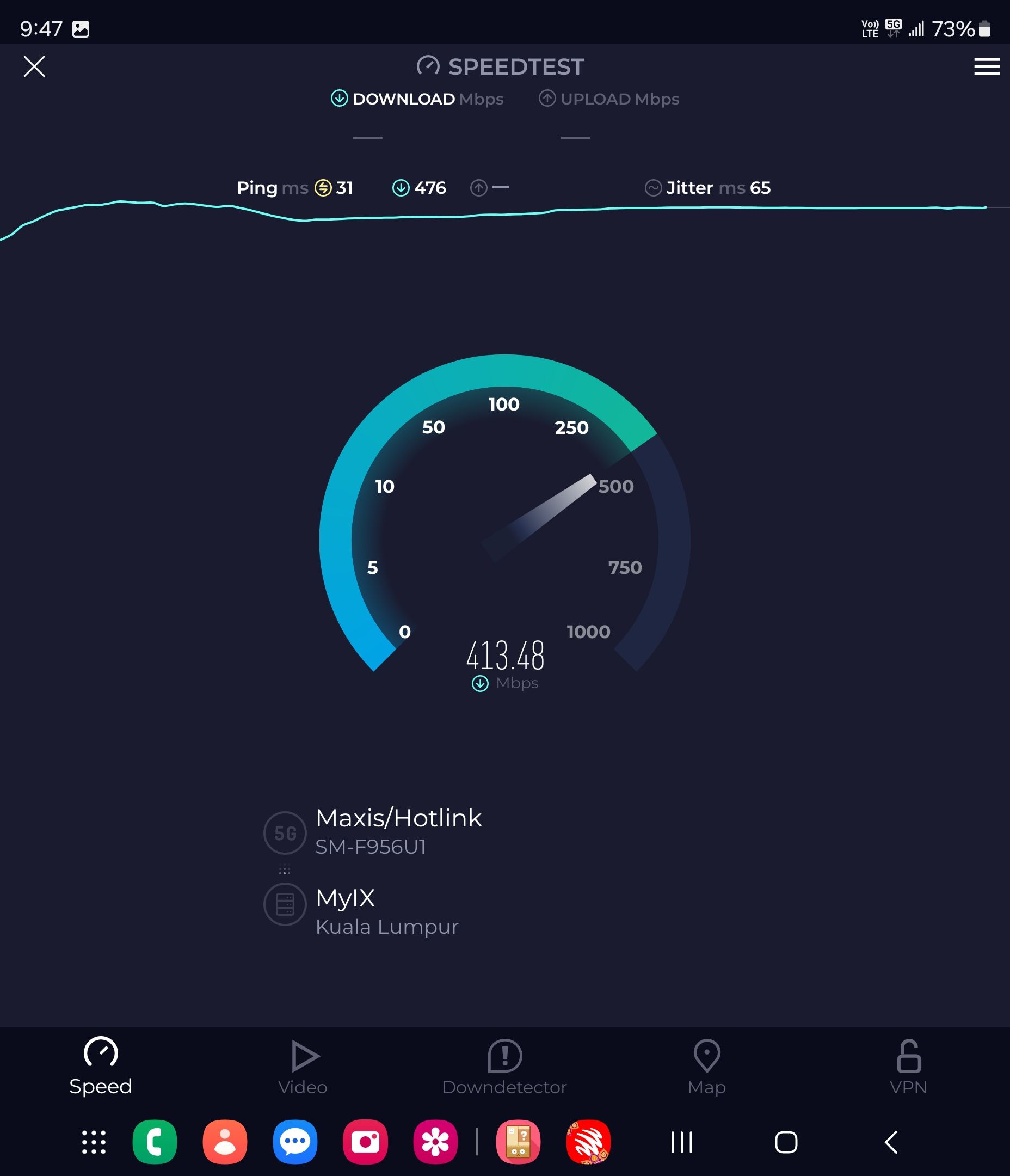The height and width of the screenshot is (1176, 1010).
Task: Switch to the UPLOAD Mbps tab
Action: (x=609, y=98)
